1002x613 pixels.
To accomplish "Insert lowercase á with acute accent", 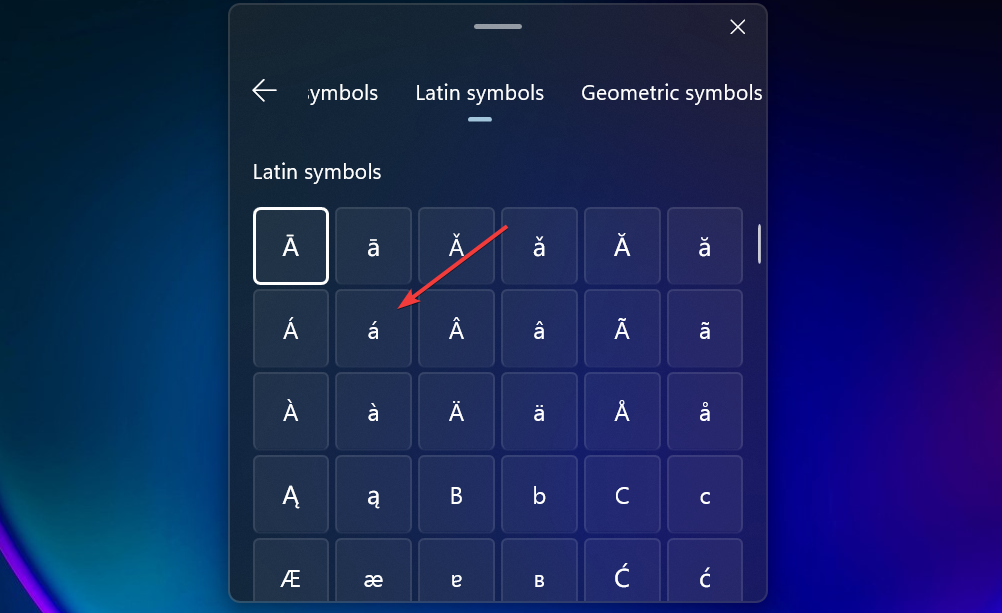I will coord(373,328).
